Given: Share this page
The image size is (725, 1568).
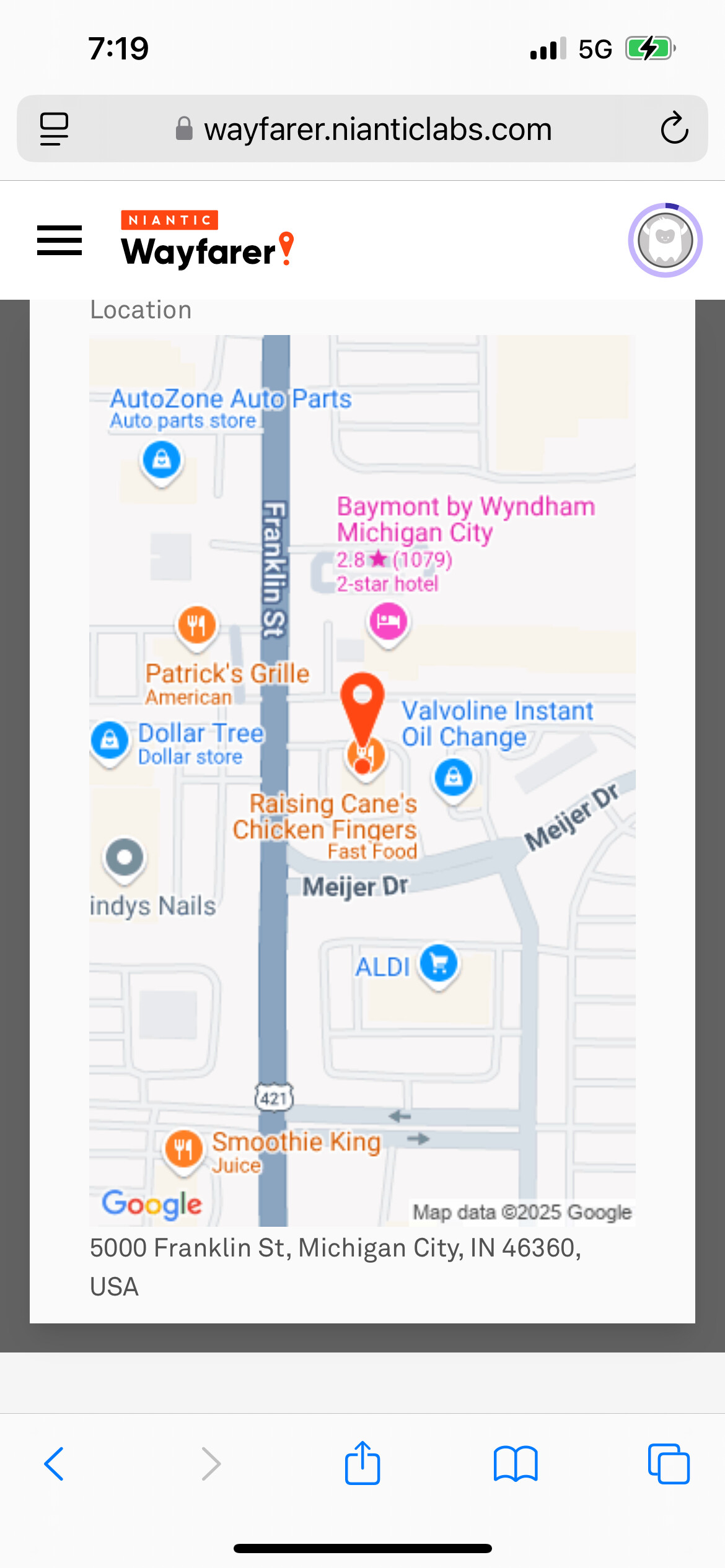Looking at the screenshot, I should pyautogui.click(x=362, y=1463).
